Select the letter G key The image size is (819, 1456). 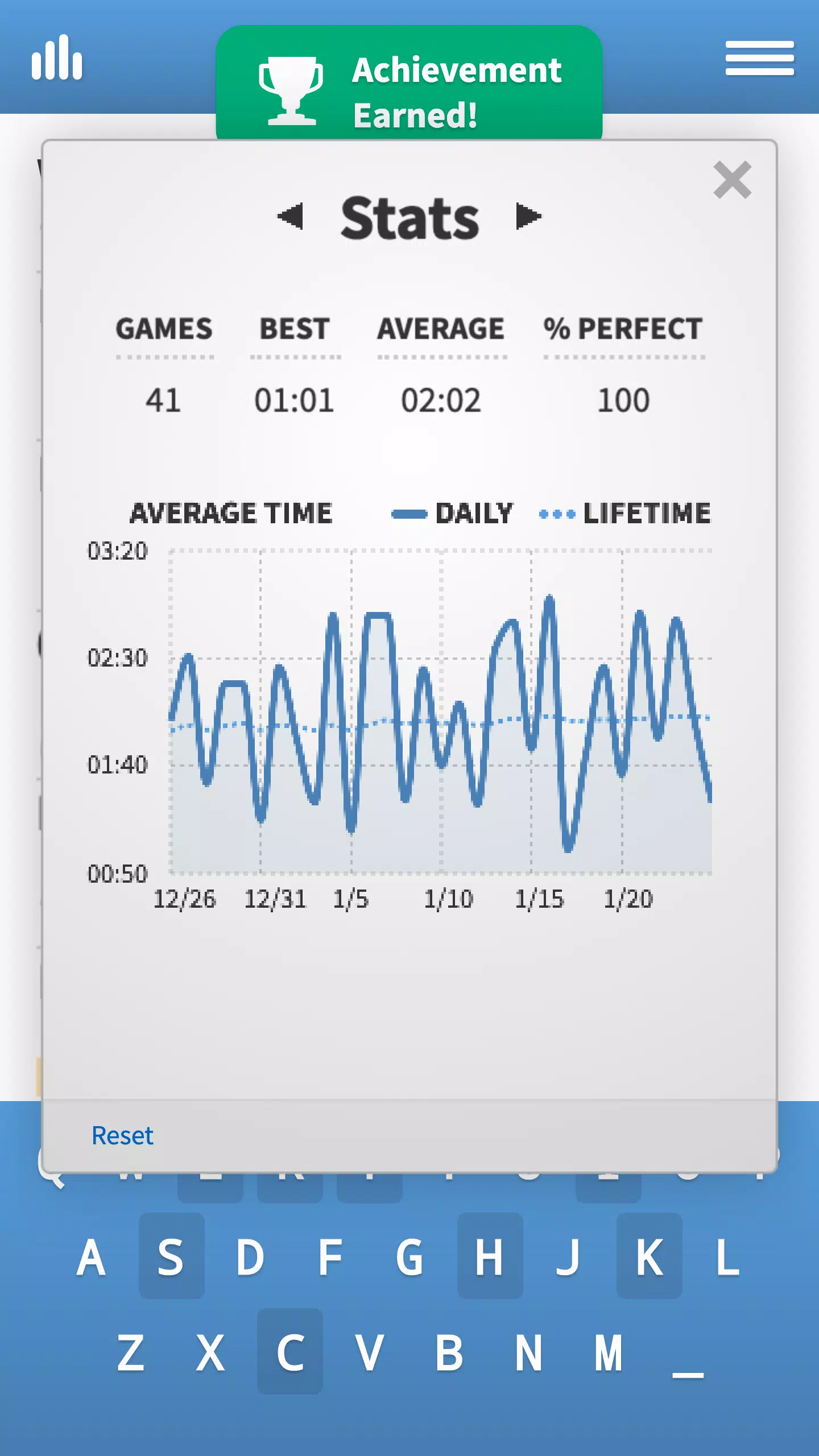(x=409, y=1258)
